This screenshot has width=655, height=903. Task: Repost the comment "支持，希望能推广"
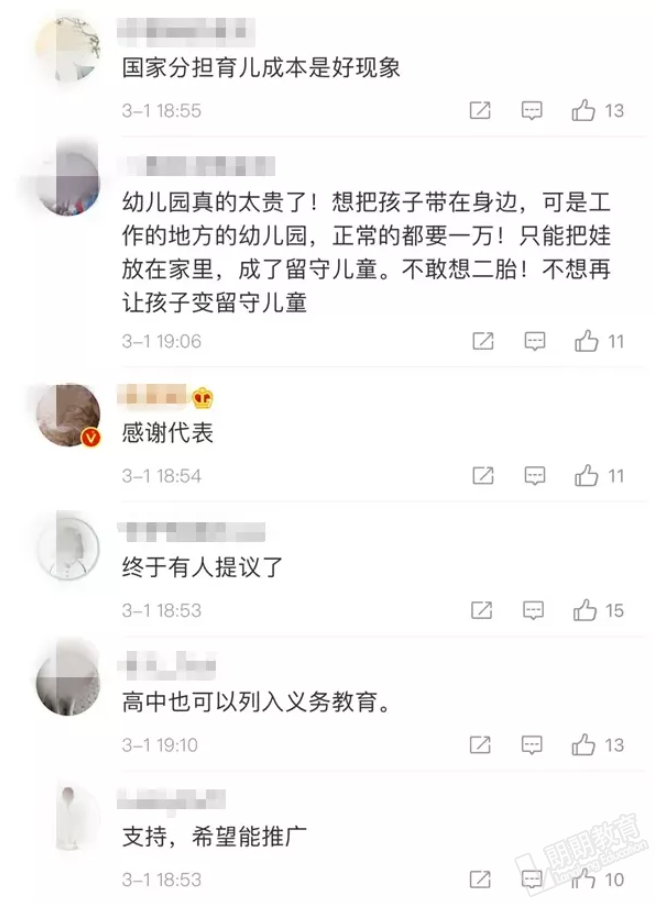[483, 880]
